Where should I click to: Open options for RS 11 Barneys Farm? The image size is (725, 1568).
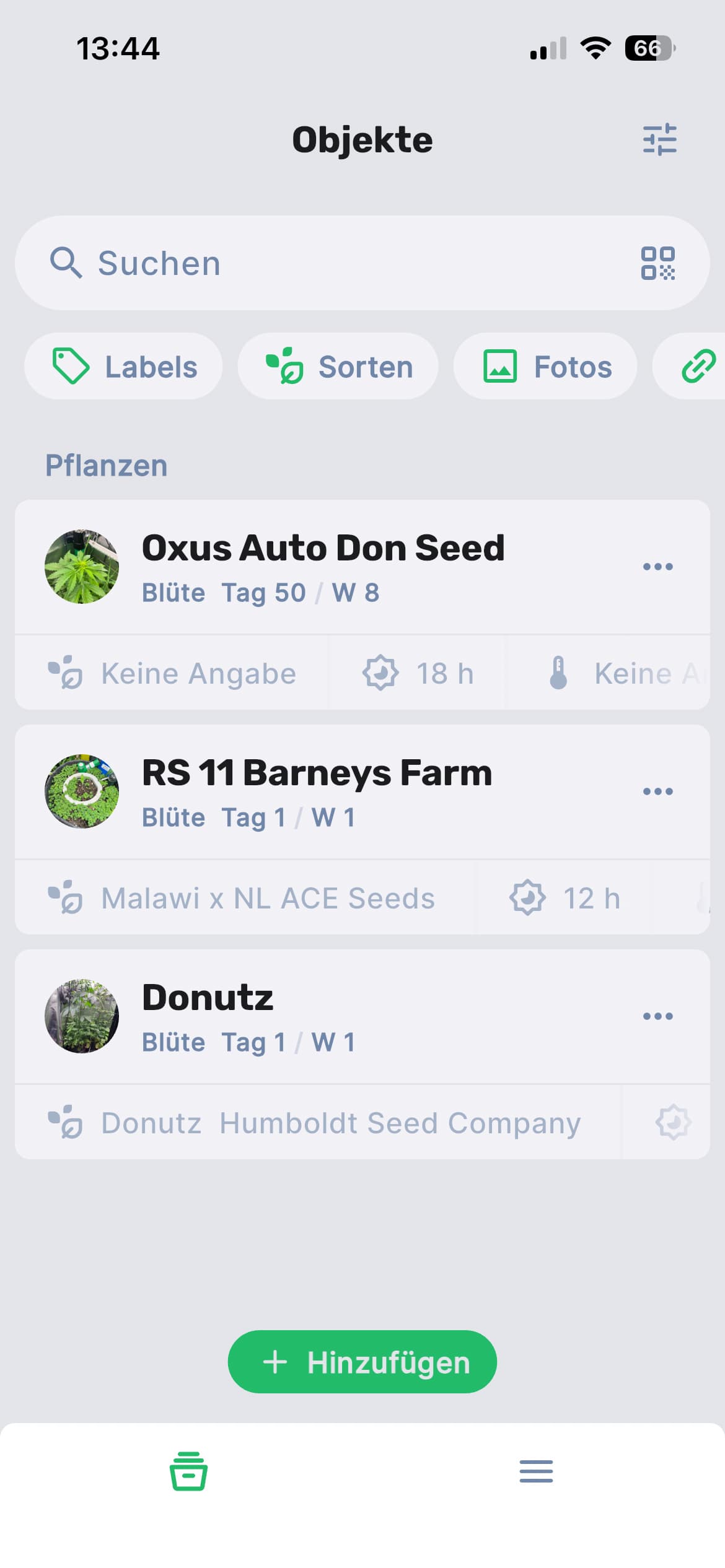click(x=657, y=791)
